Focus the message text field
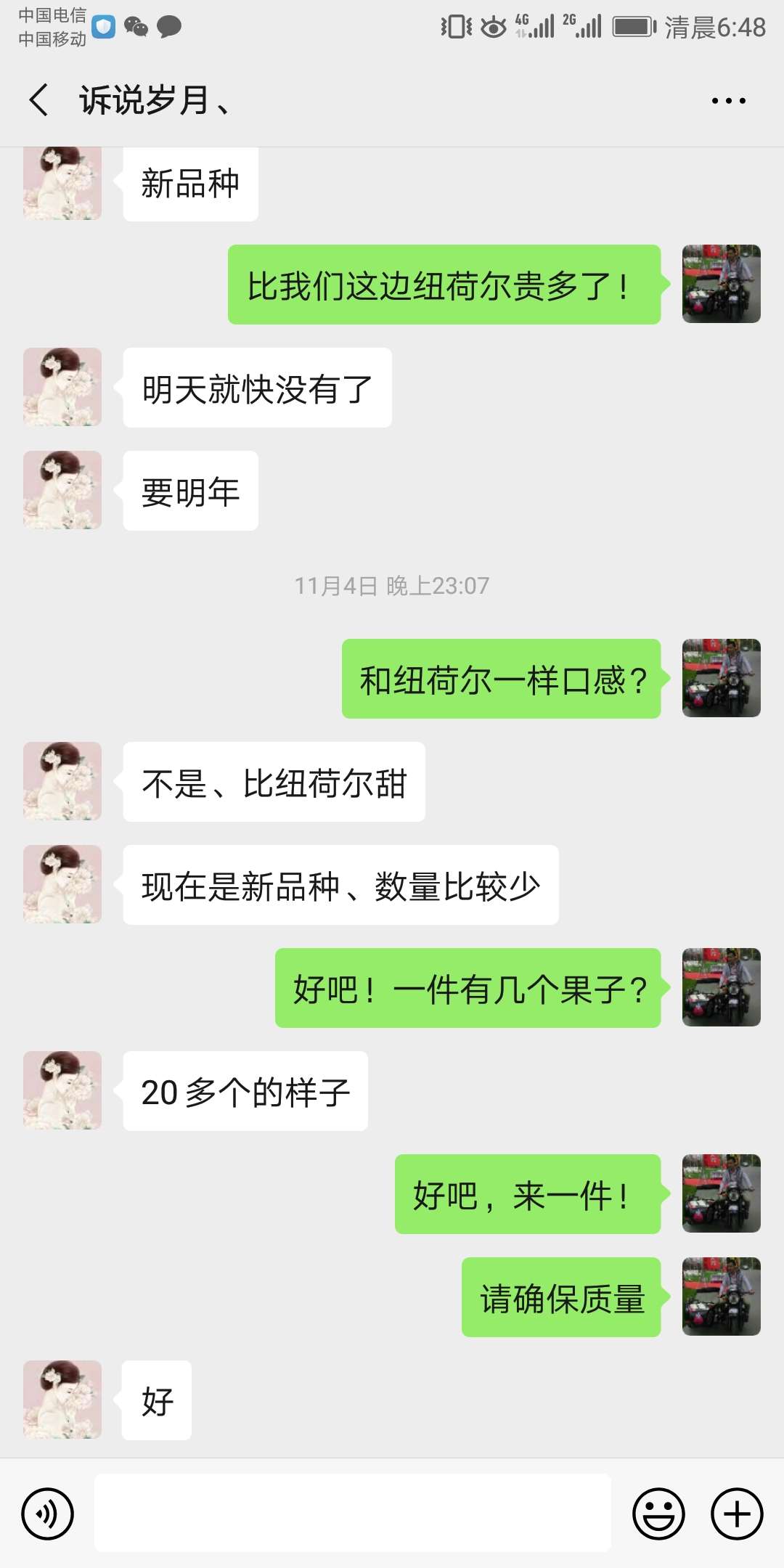The image size is (784, 1568). click(x=353, y=1513)
